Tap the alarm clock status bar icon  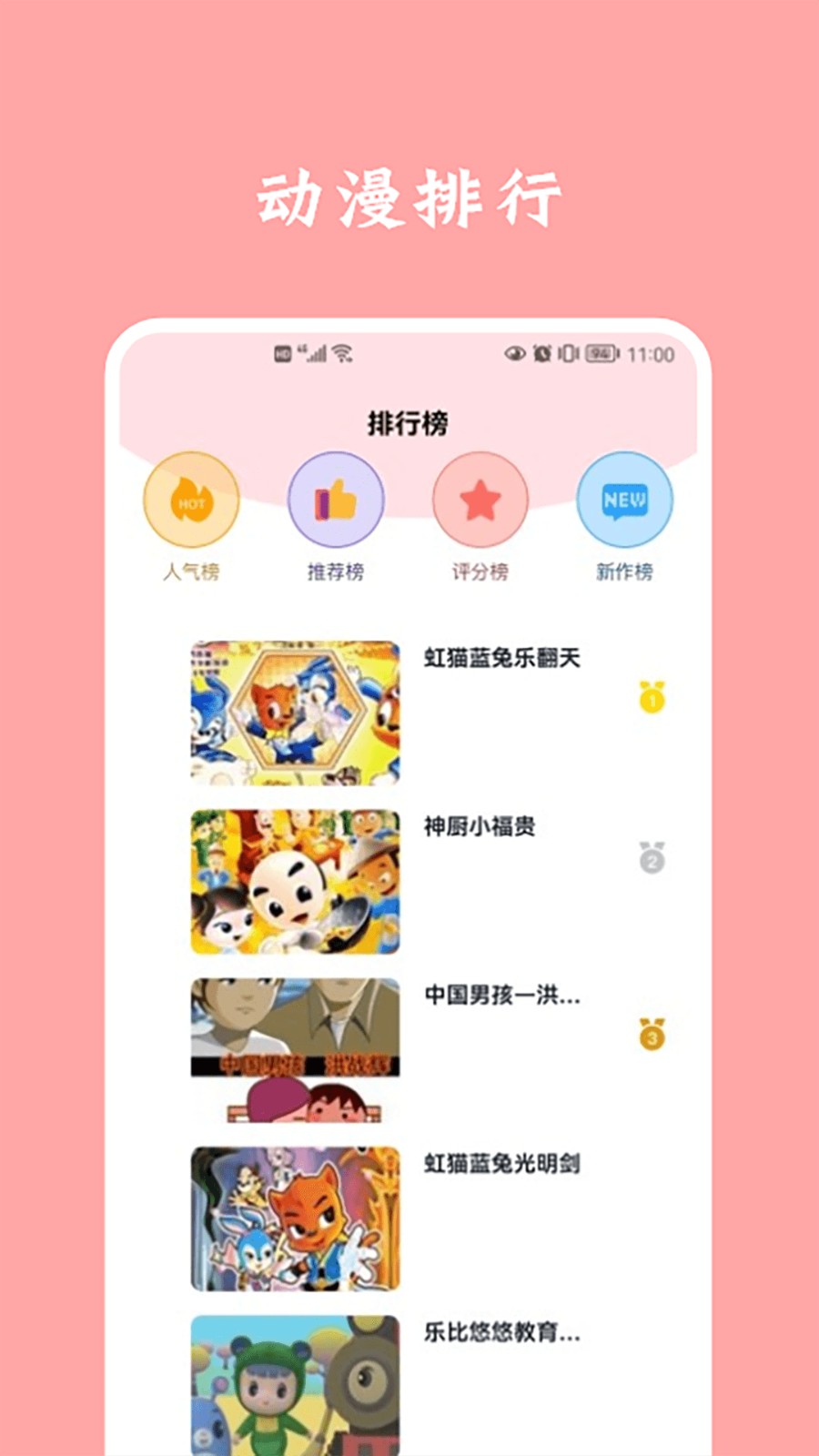544,353
